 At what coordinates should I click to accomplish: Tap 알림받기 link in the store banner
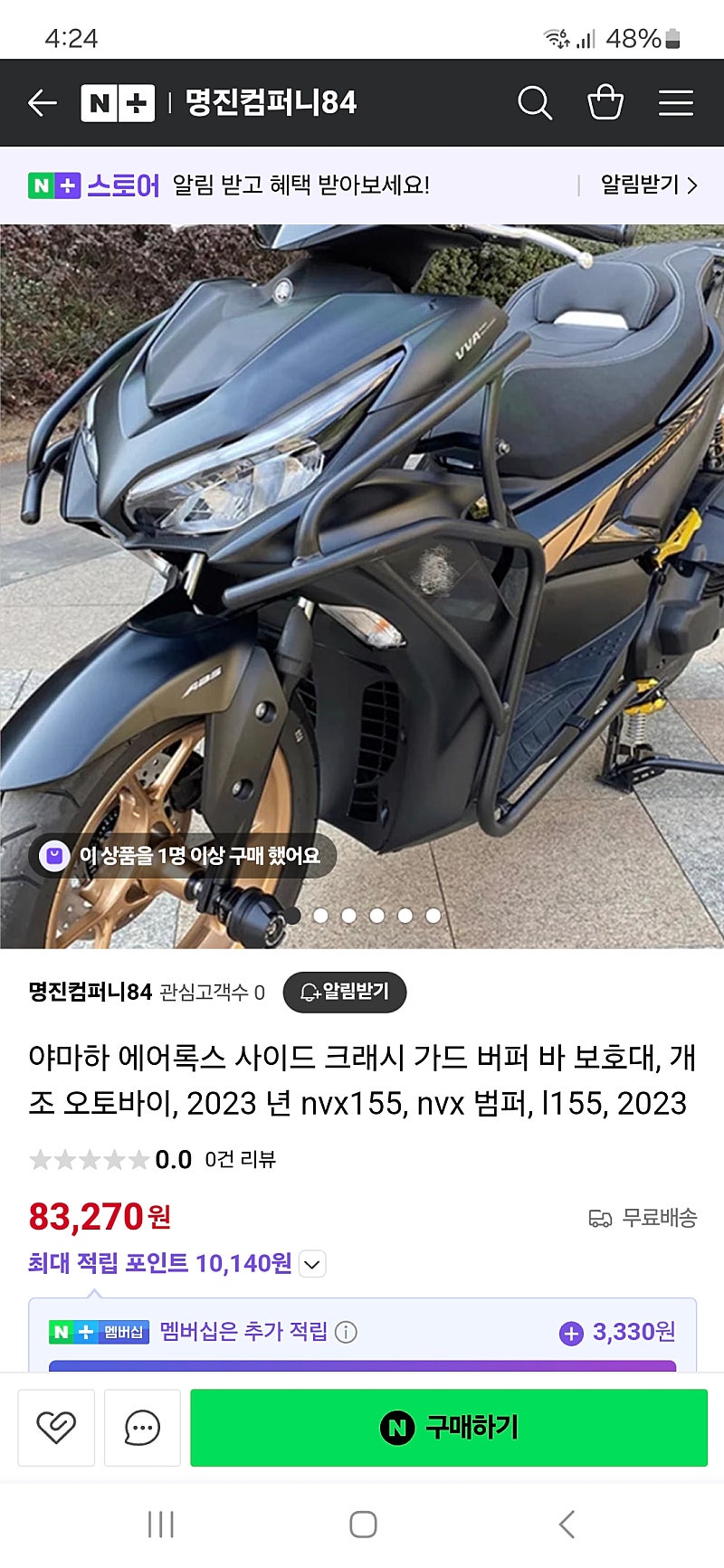[649, 185]
